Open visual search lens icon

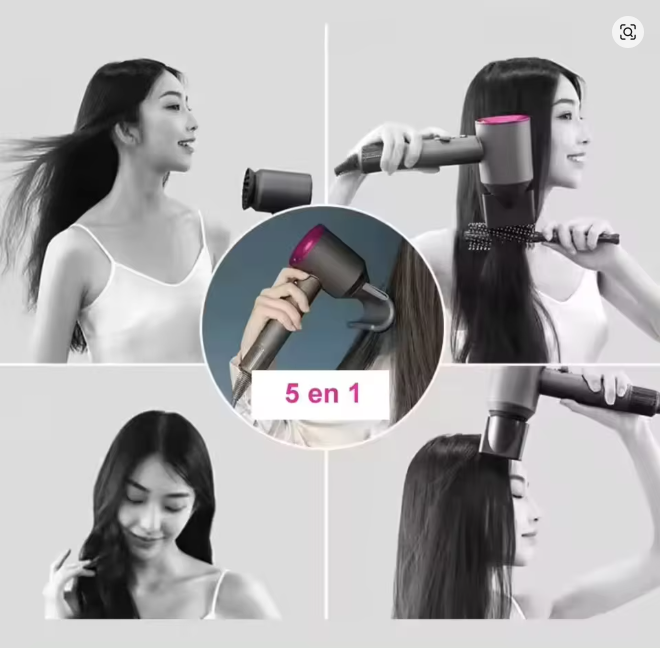pyautogui.click(x=627, y=32)
